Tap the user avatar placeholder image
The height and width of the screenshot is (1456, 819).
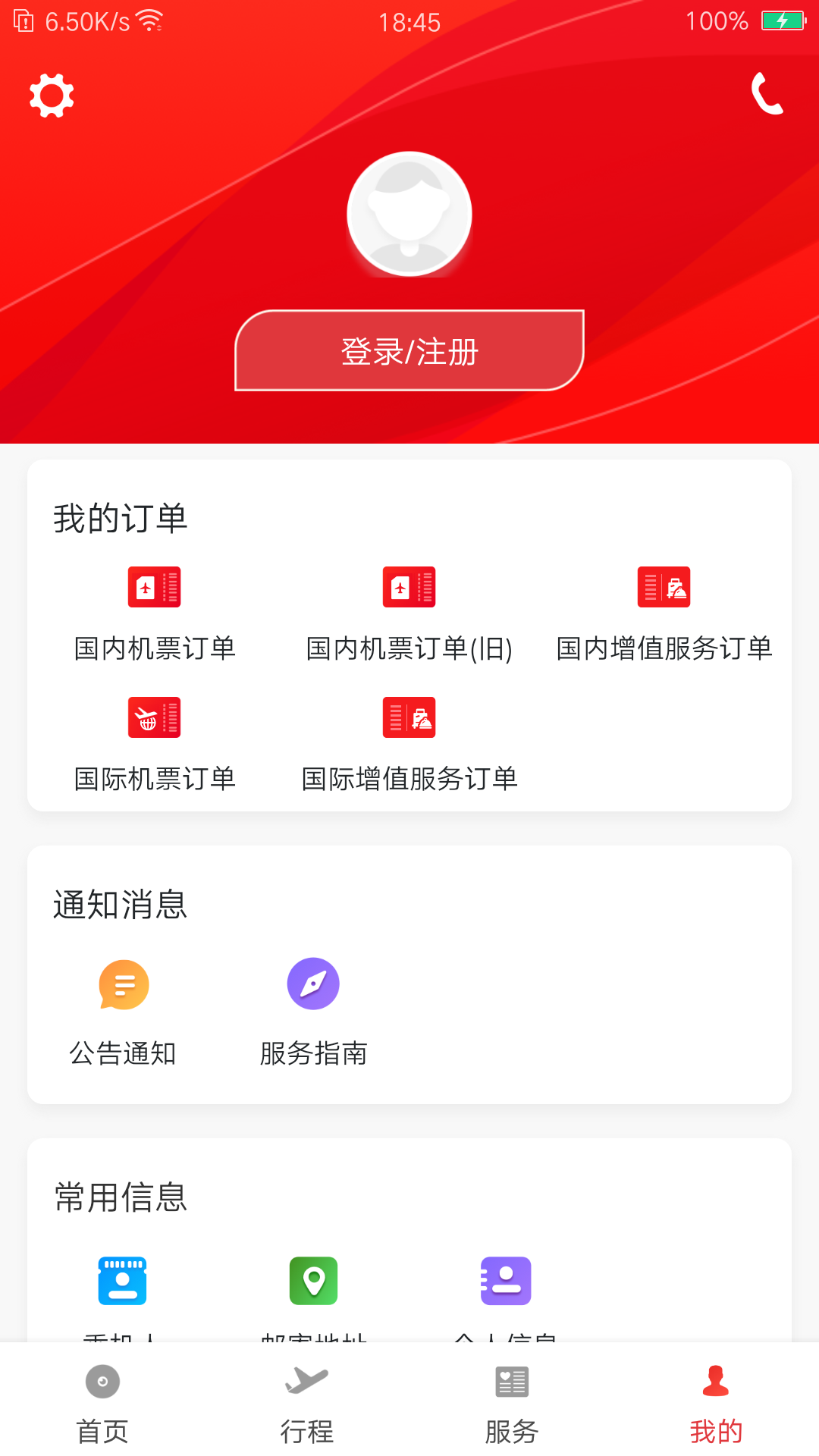(x=409, y=215)
